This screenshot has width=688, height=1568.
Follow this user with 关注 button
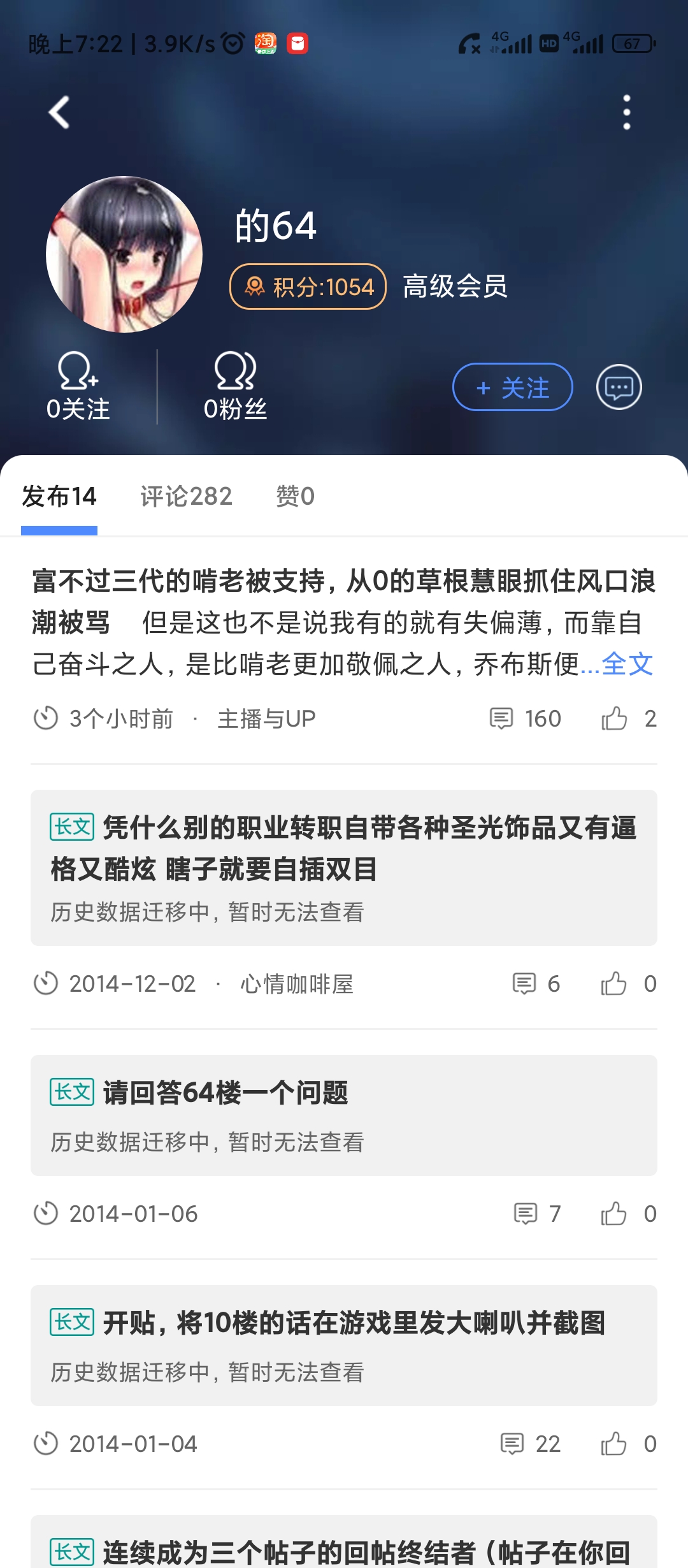[x=512, y=387]
